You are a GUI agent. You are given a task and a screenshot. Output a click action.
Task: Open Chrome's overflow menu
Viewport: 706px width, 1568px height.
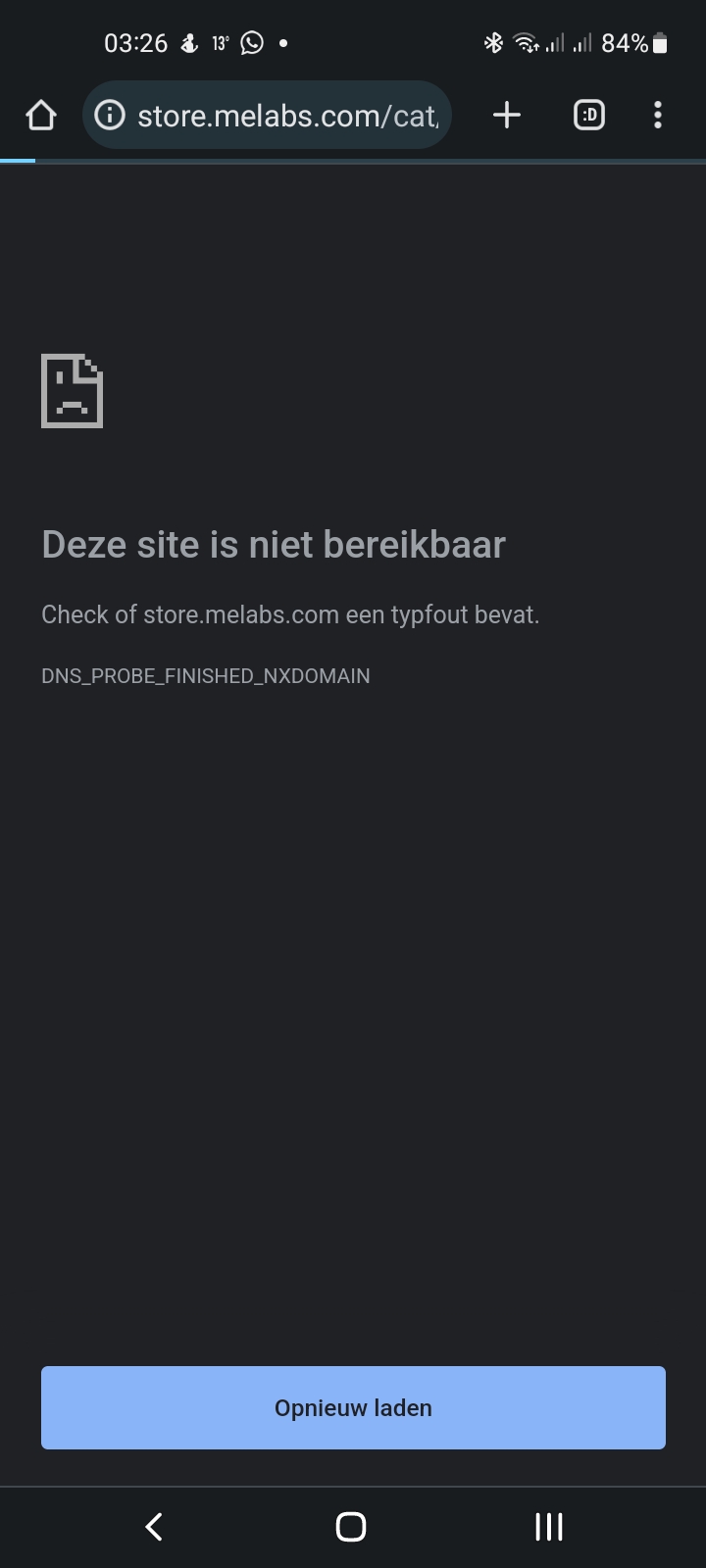click(x=657, y=116)
